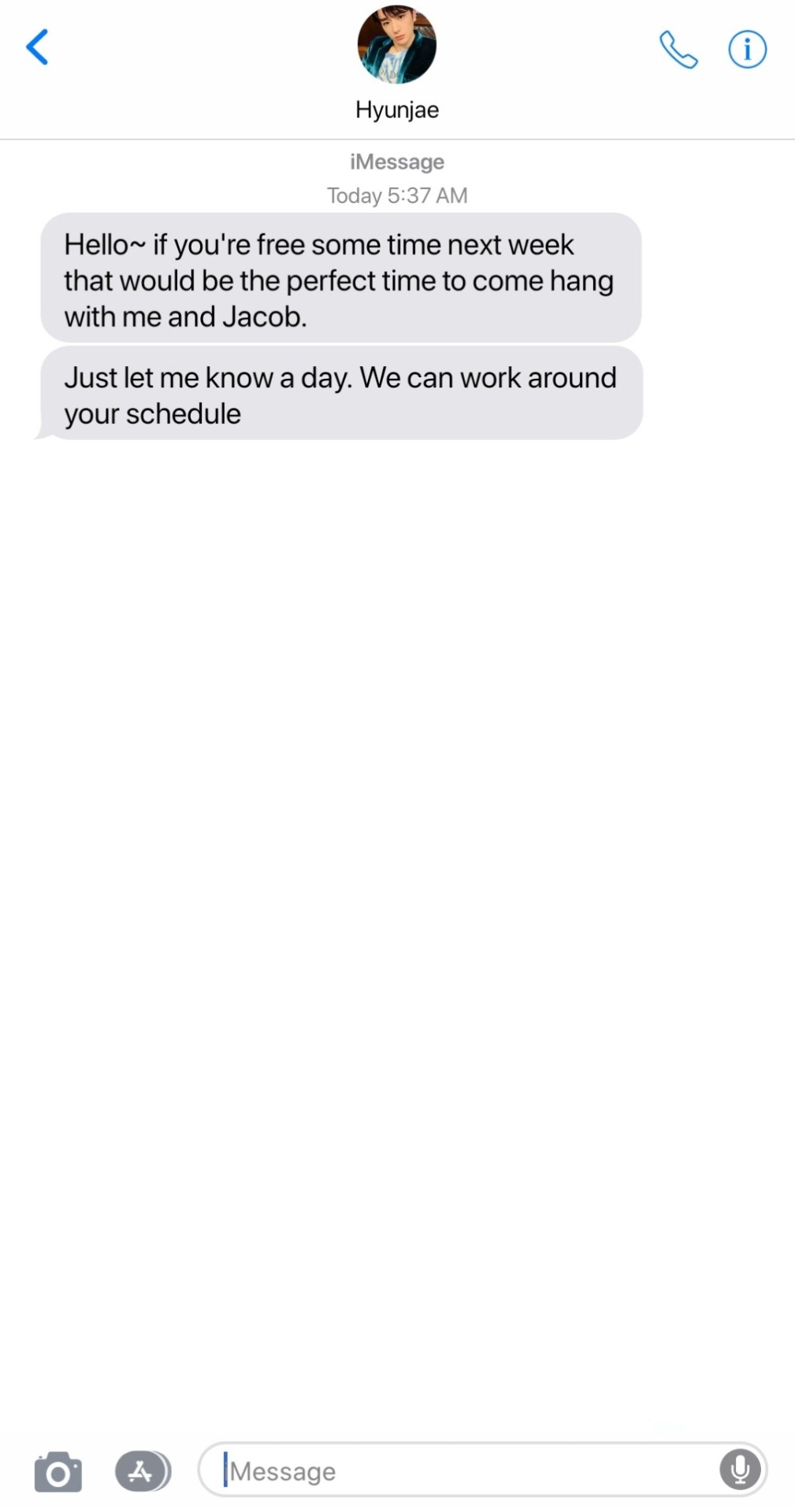
Task: Open conversation info details
Action: [747, 50]
